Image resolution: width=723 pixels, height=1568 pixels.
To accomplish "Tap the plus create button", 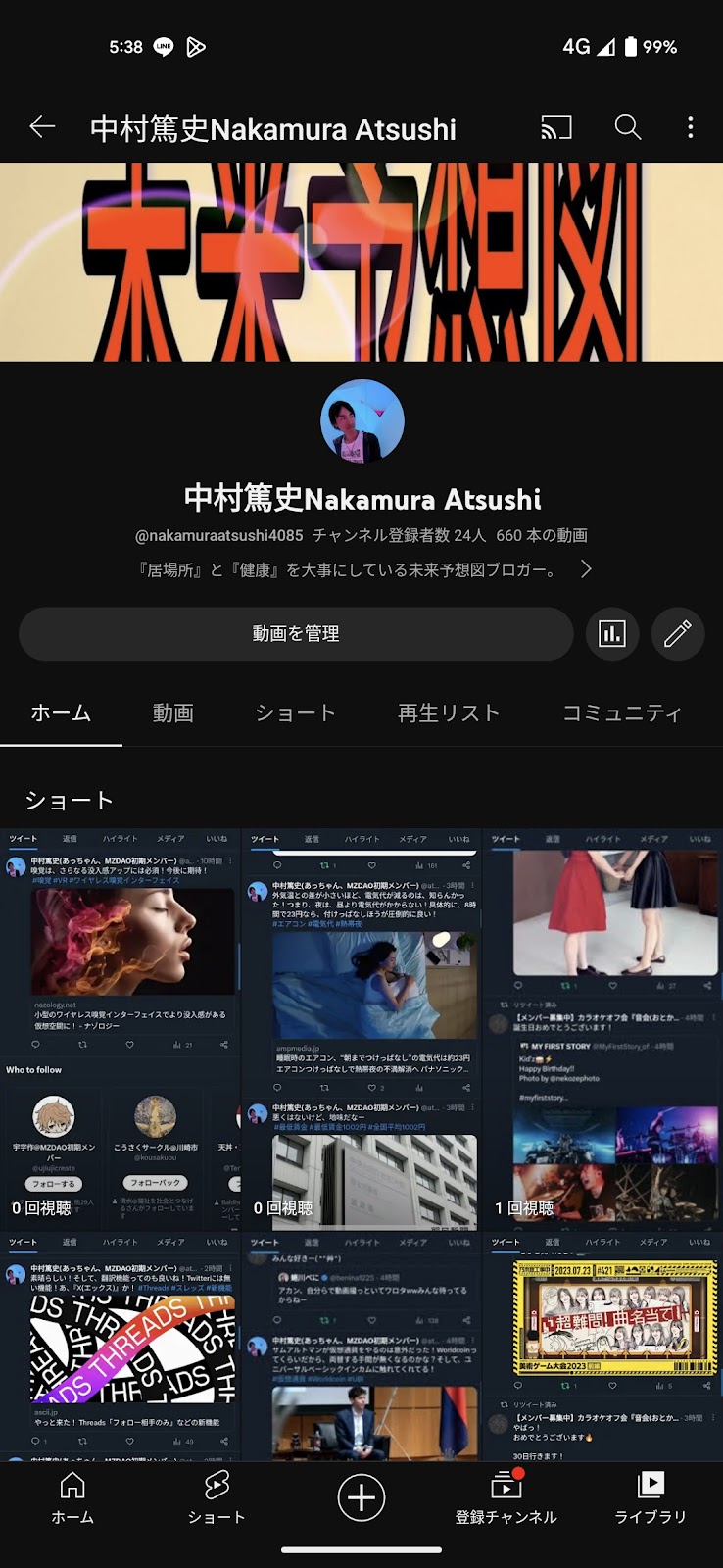I will [x=361, y=1497].
